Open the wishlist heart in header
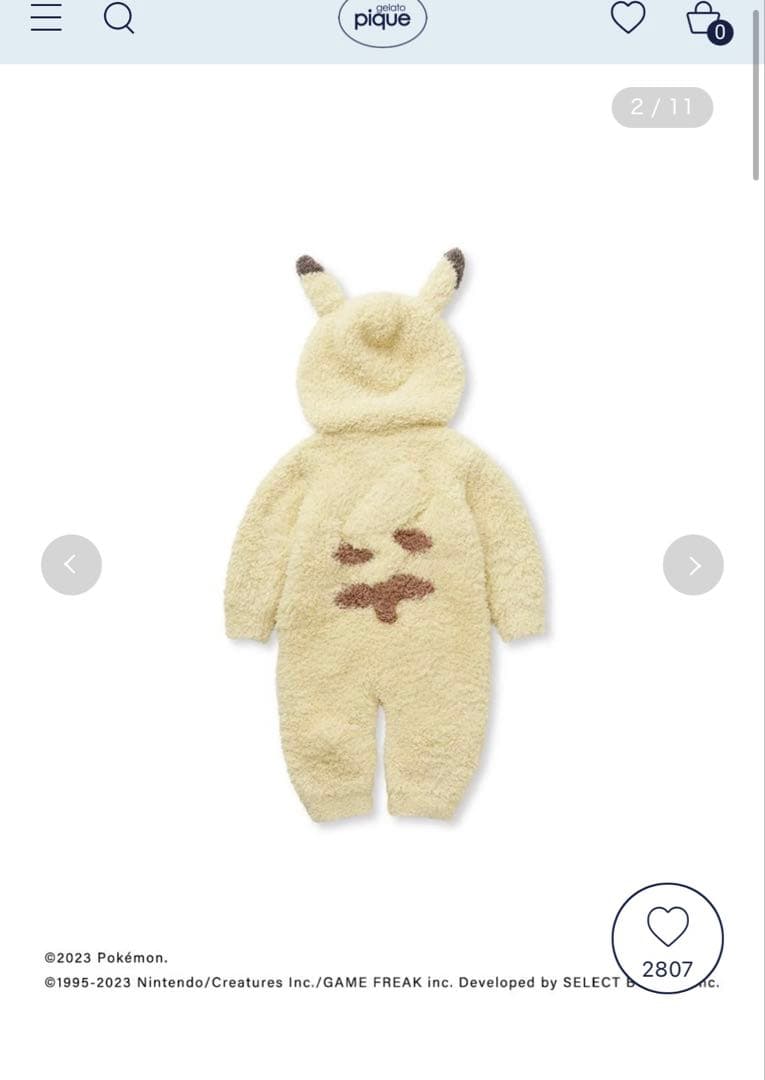765x1080 pixels. [628, 17]
